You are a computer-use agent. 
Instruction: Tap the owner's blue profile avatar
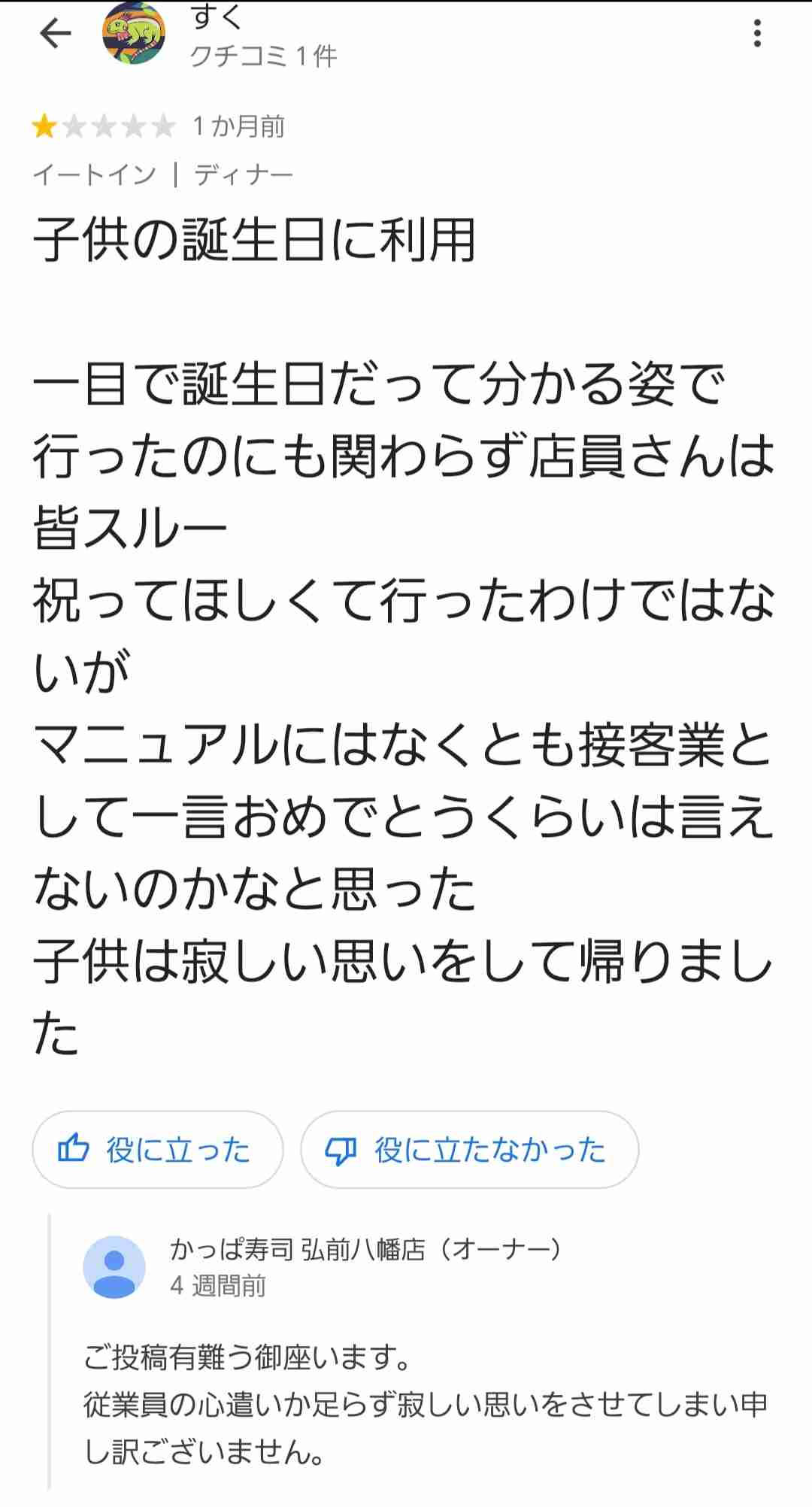point(117,1266)
